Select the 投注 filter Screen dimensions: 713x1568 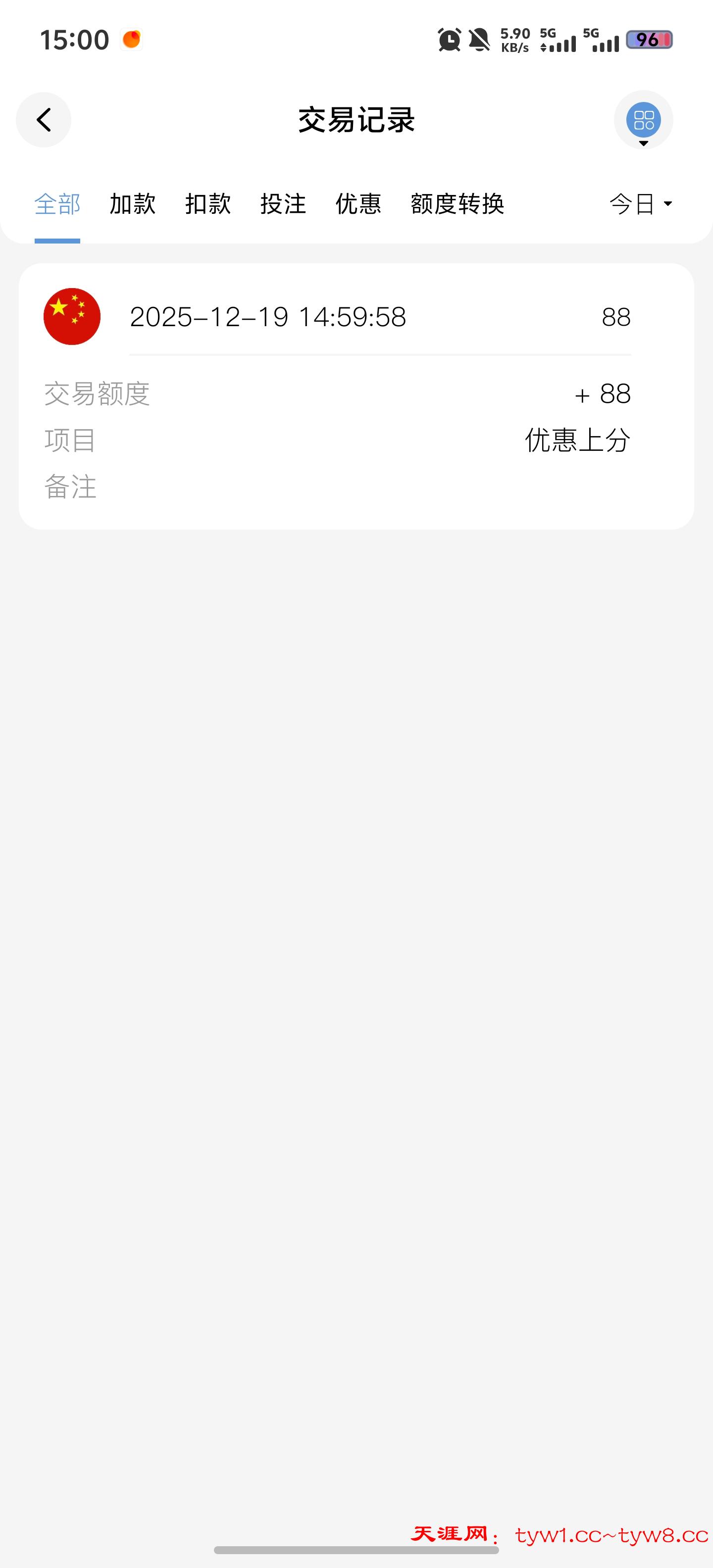click(284, 204)
